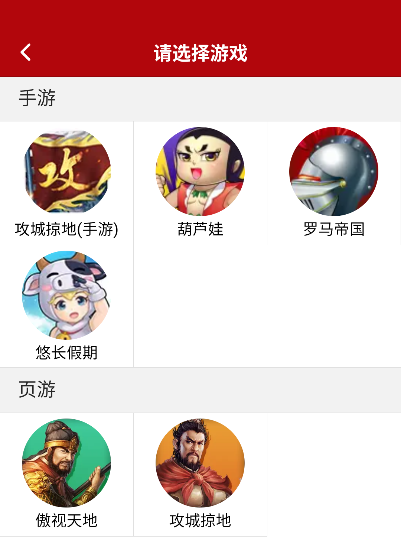This screenshot has width=401, height=542.
Task: Pick the 罗马帝国 game
Action: 334,183
